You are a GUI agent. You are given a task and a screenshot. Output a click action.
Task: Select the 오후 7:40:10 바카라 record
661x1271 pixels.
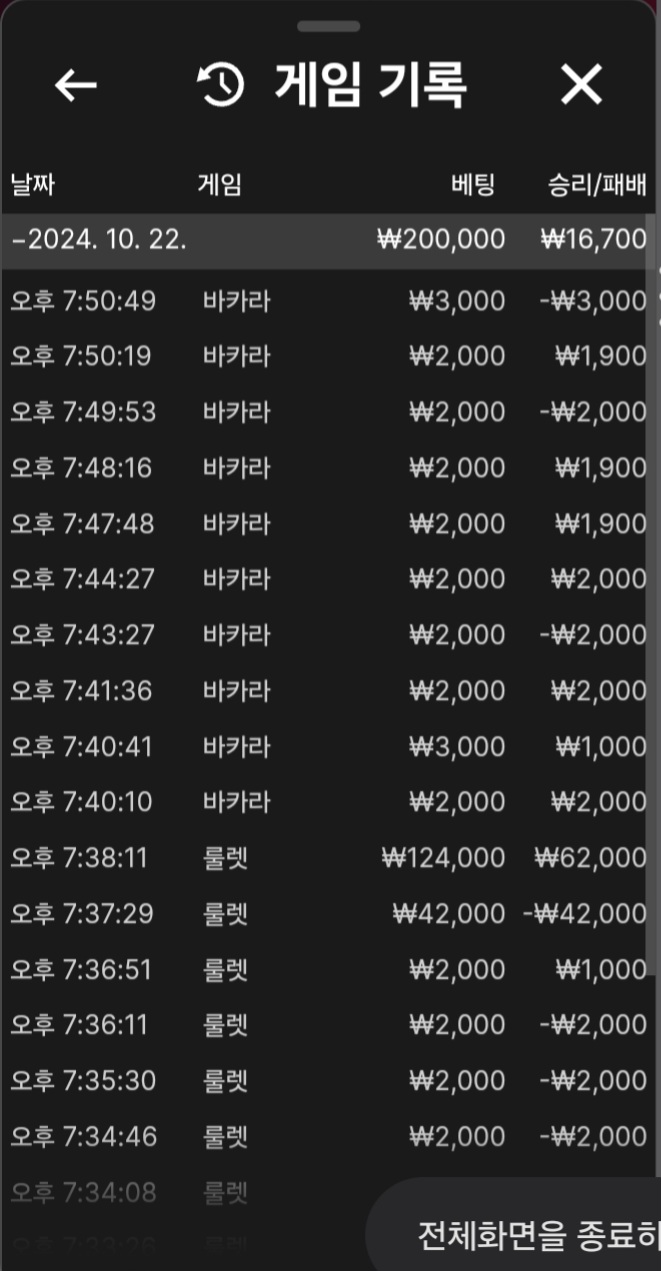click(x=328, y=802)
